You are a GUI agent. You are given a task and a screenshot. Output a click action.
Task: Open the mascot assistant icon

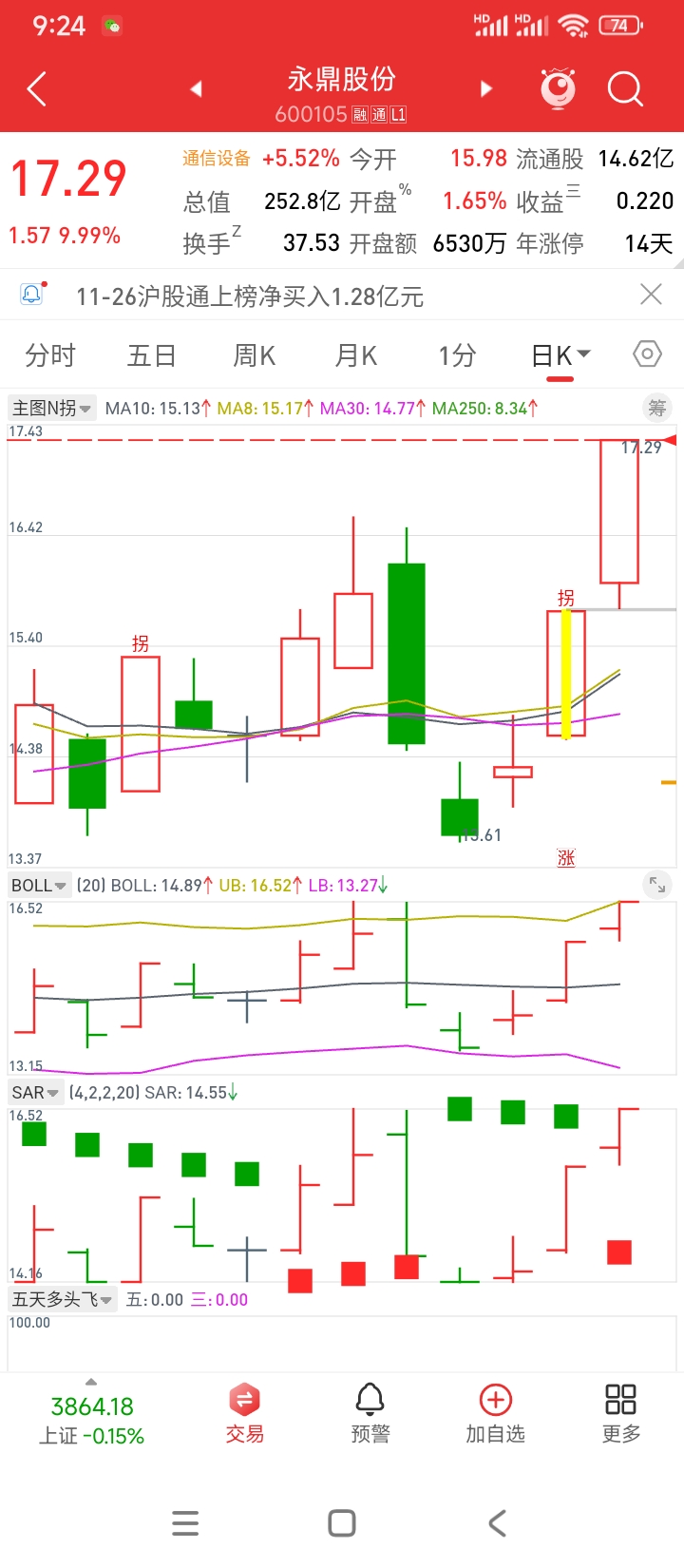[x=558, y=88]
